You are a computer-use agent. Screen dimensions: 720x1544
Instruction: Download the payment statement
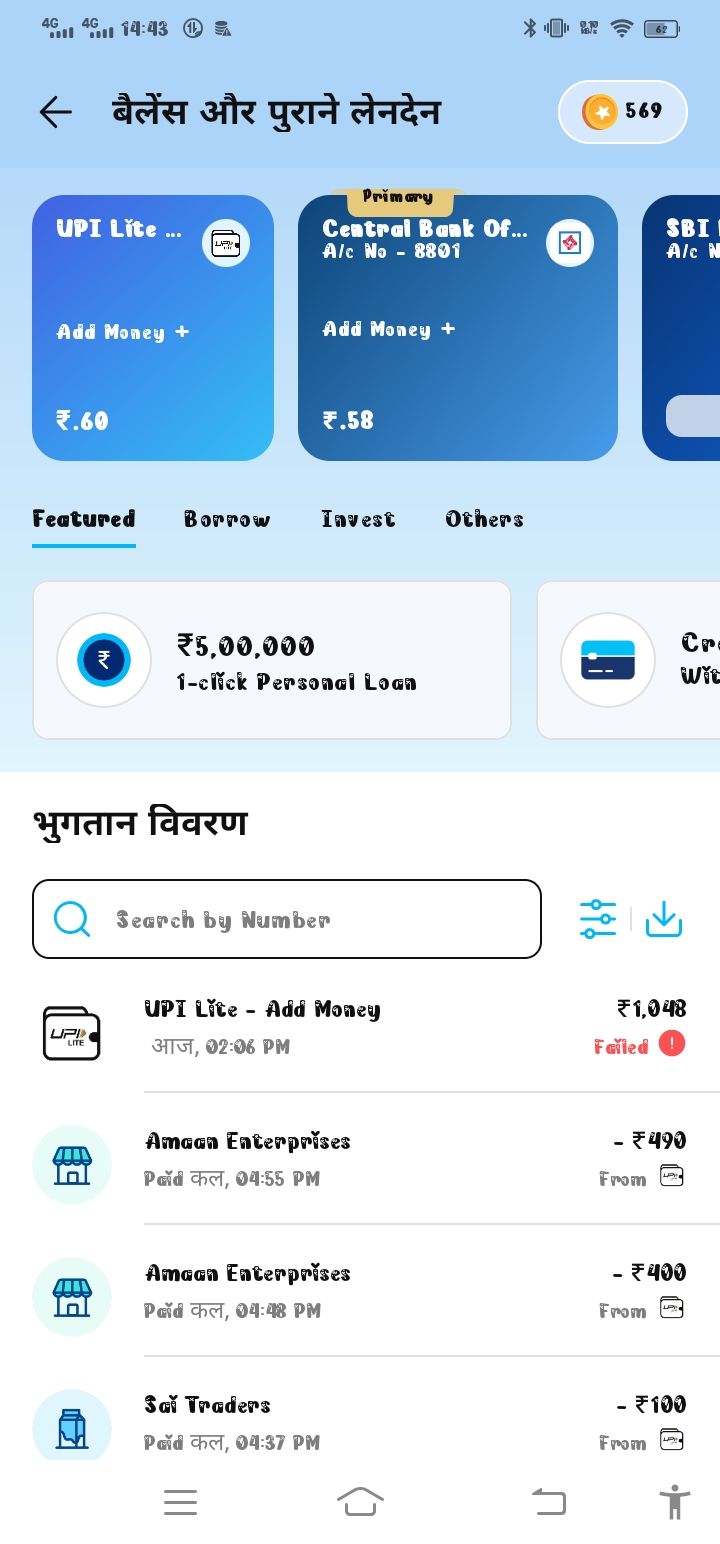[x=664, y=919]
